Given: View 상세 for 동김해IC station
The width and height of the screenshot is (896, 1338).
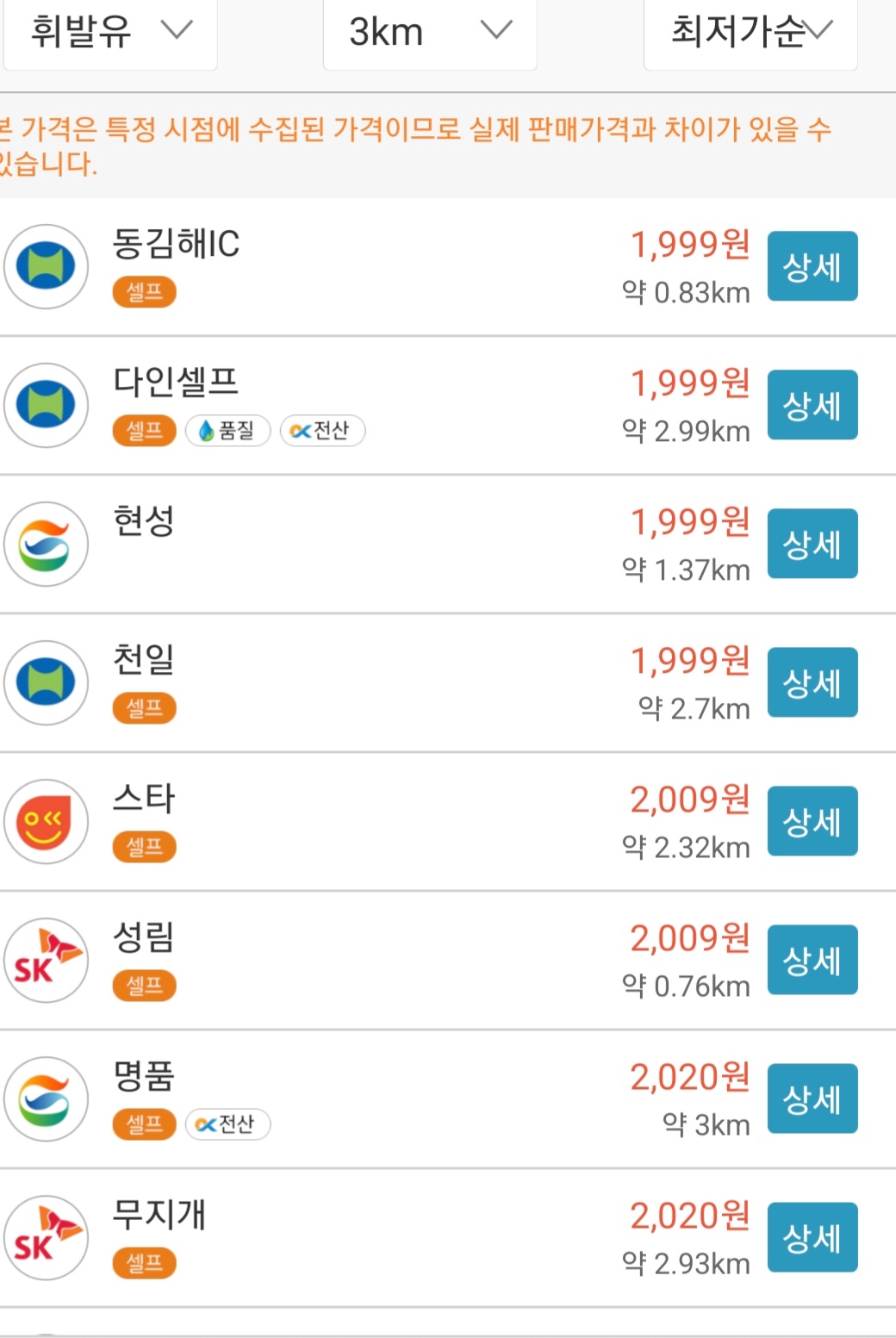Looking at the screenshot, I should tap(812, 266).
